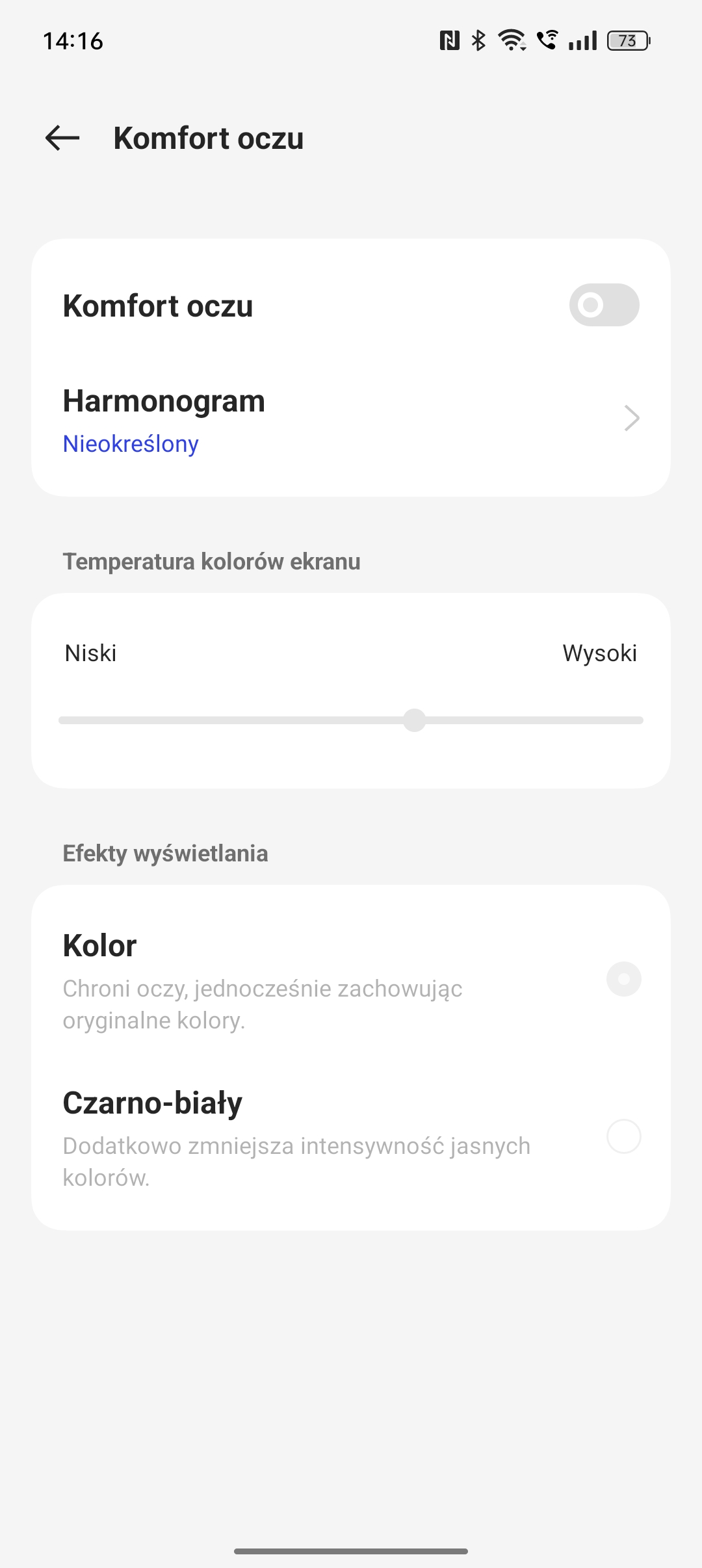702x1568 pixels.
Task: Go back from Komfort oczu screen
Action: tap(62, 138)
